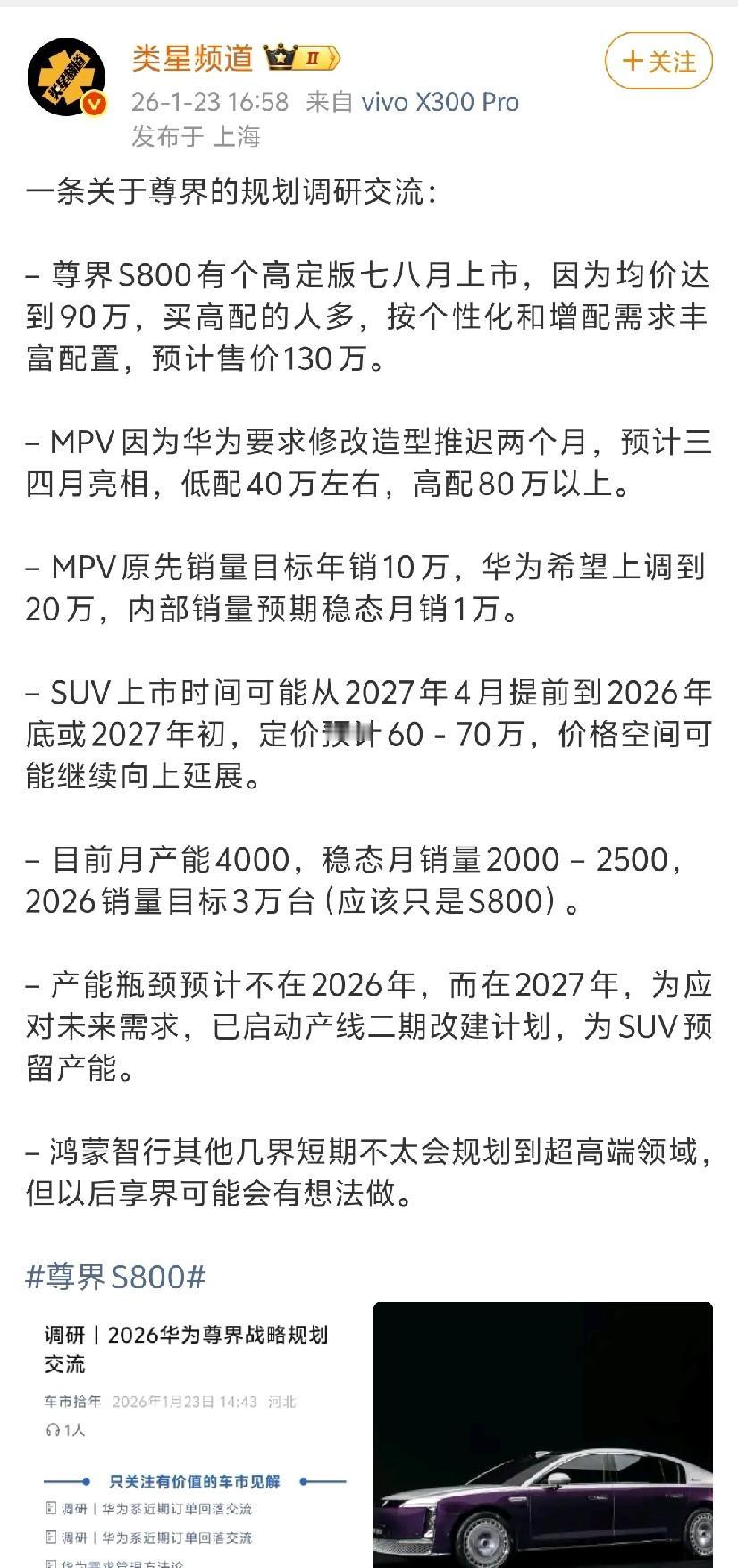Click blue dot before 只关注有价值的车市见解

pos(87,1480)
